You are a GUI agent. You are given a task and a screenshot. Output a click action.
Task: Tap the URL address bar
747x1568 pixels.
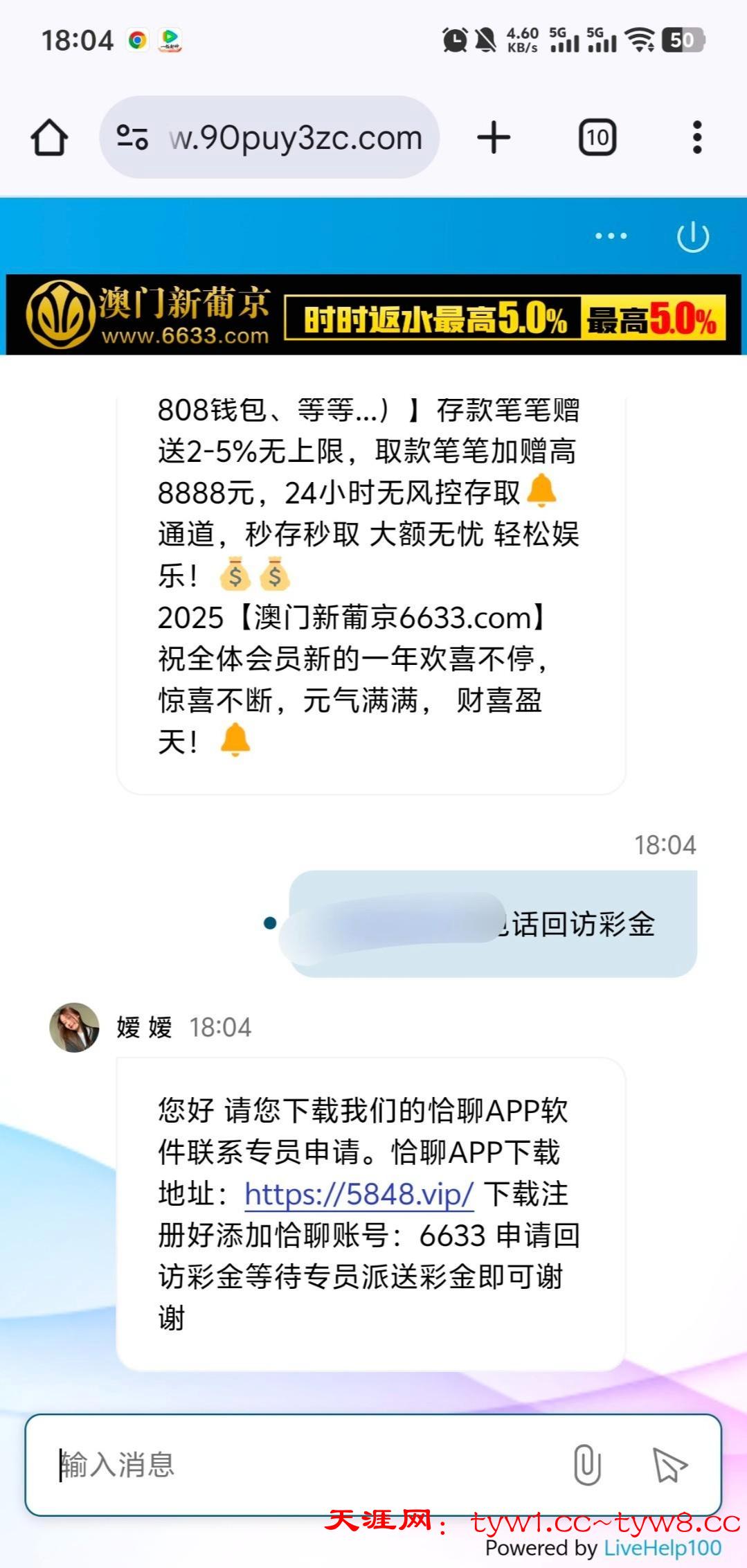(x=296, y=138)
